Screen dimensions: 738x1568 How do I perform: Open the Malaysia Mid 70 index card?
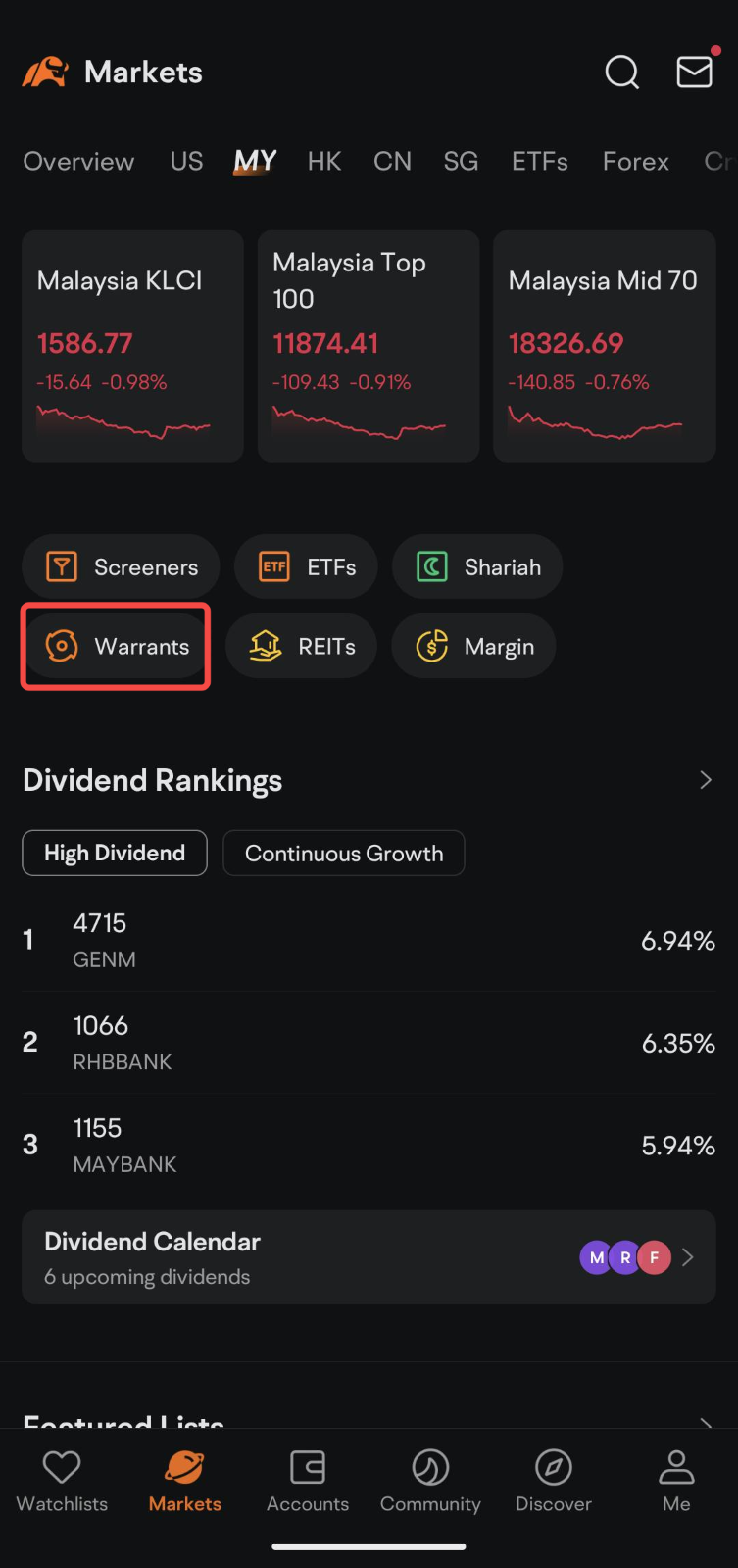click(604, 346)
